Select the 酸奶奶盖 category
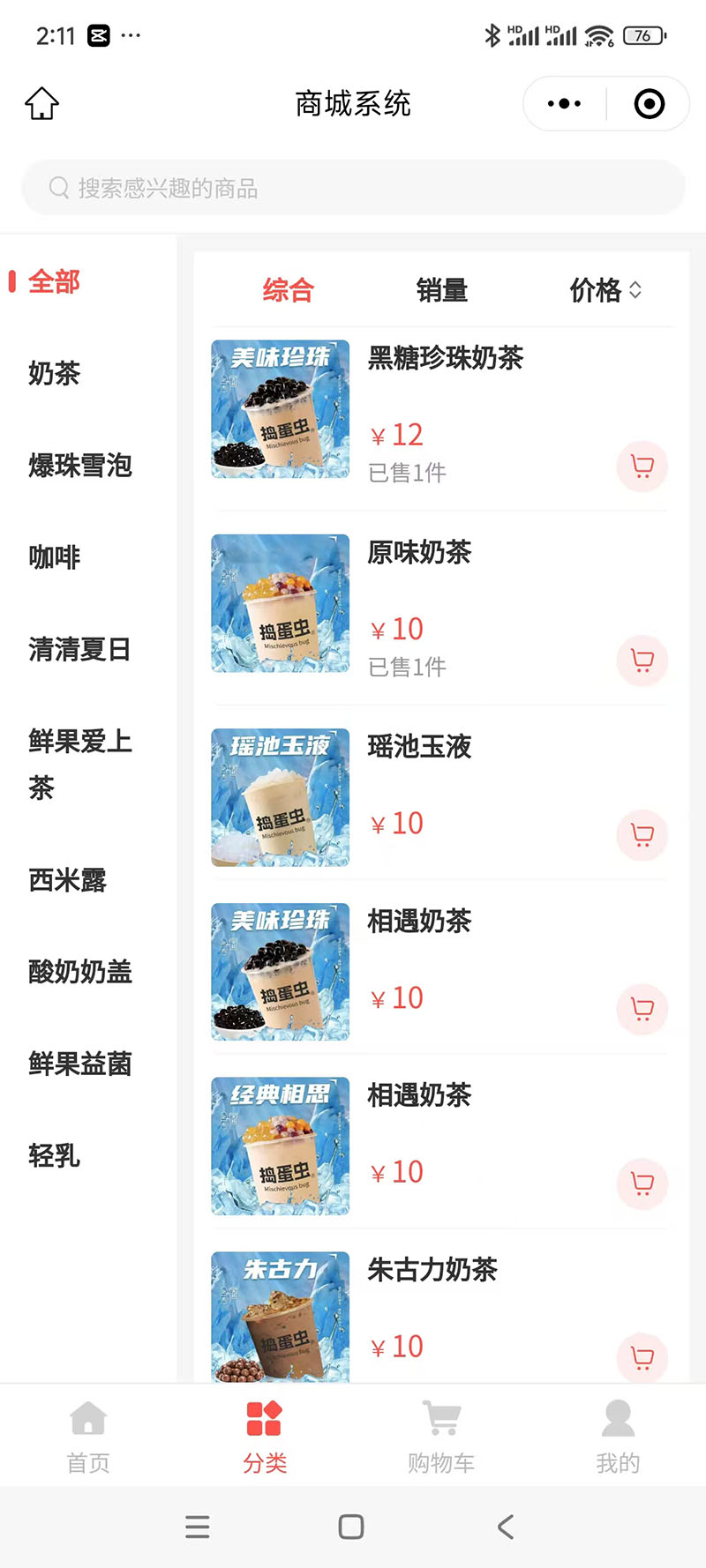706x1568 pixels. (x=80, y=971)
